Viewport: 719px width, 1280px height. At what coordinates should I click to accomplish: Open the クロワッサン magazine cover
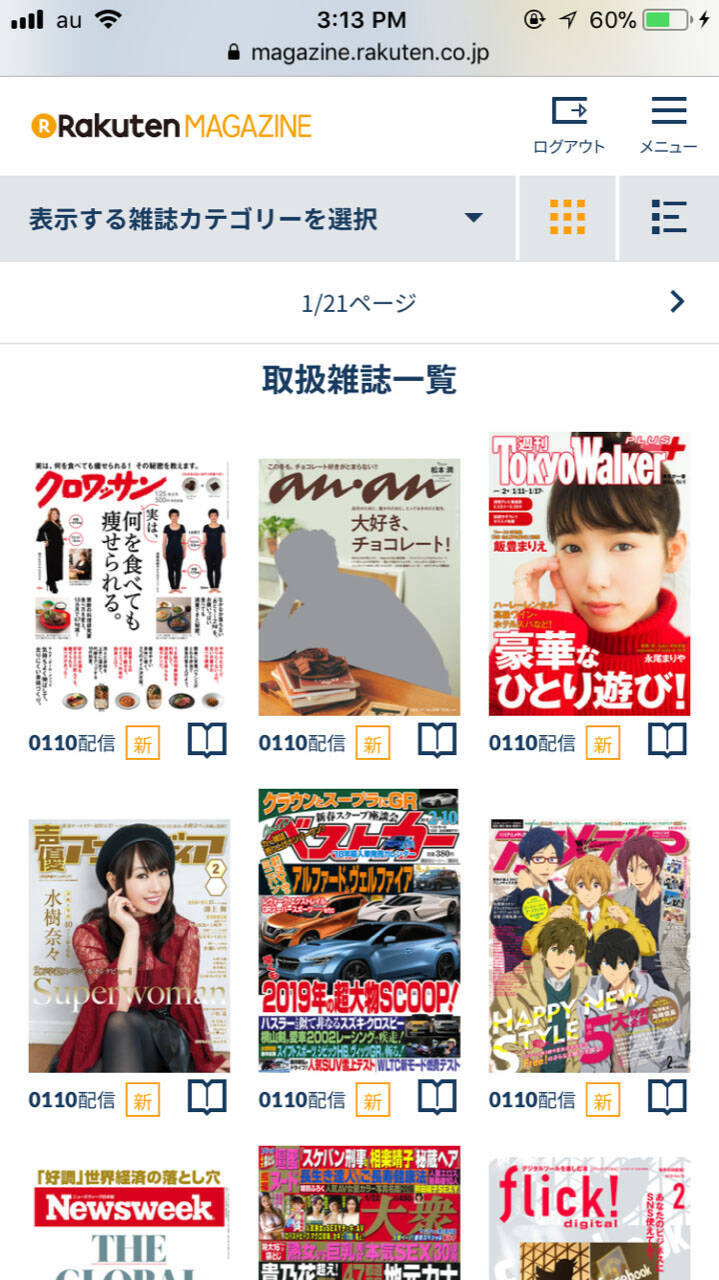pyautogui.click(x=129, y=588)
